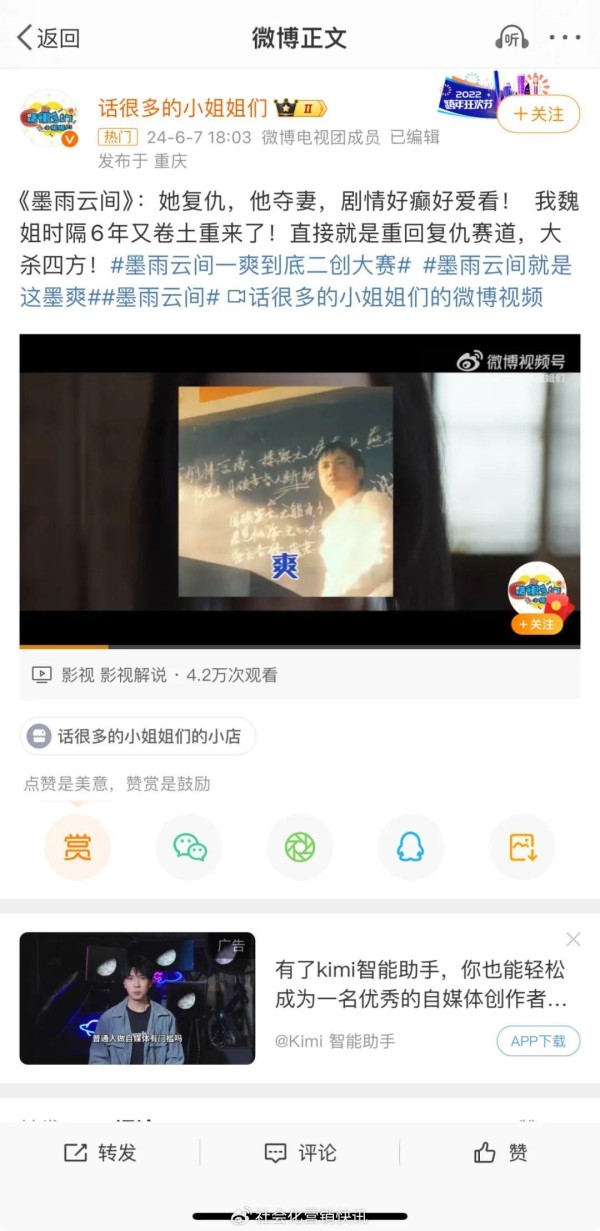The height and width of the screenshot is (1231, 600).
Task: Go back using 返回 arrow
Action: pos(47,38)
